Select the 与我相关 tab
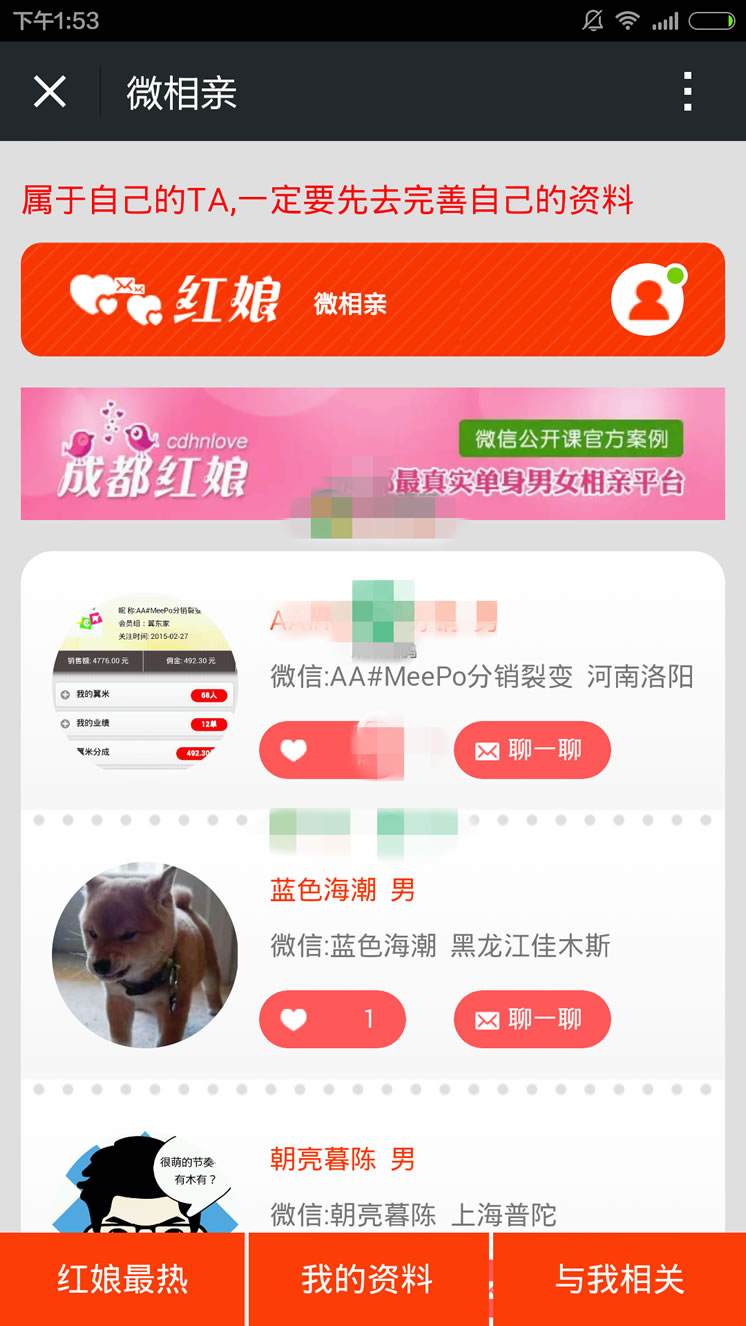 coord(619,1280)
